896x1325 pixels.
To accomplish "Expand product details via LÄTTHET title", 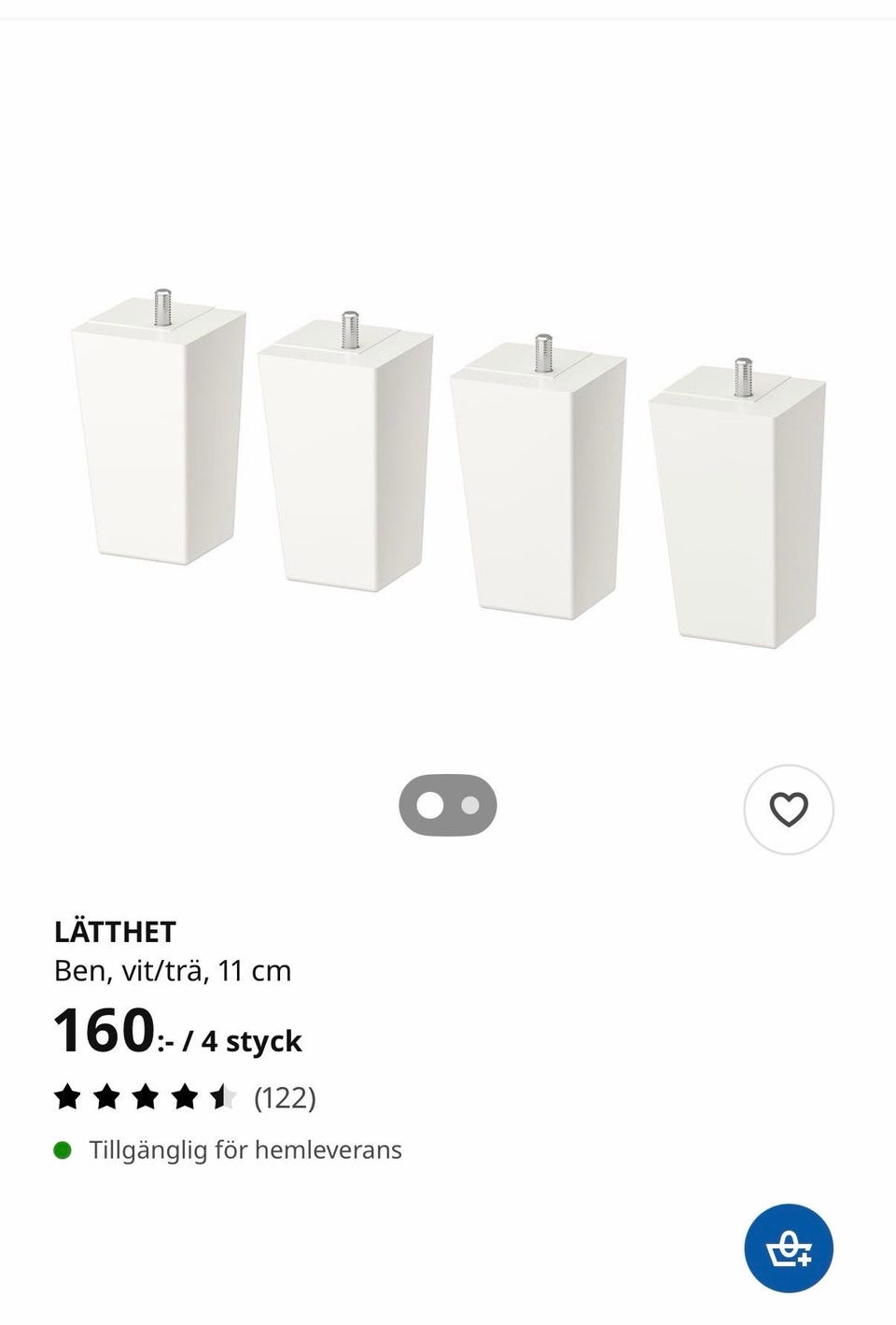I will click(x=114, y=931).
